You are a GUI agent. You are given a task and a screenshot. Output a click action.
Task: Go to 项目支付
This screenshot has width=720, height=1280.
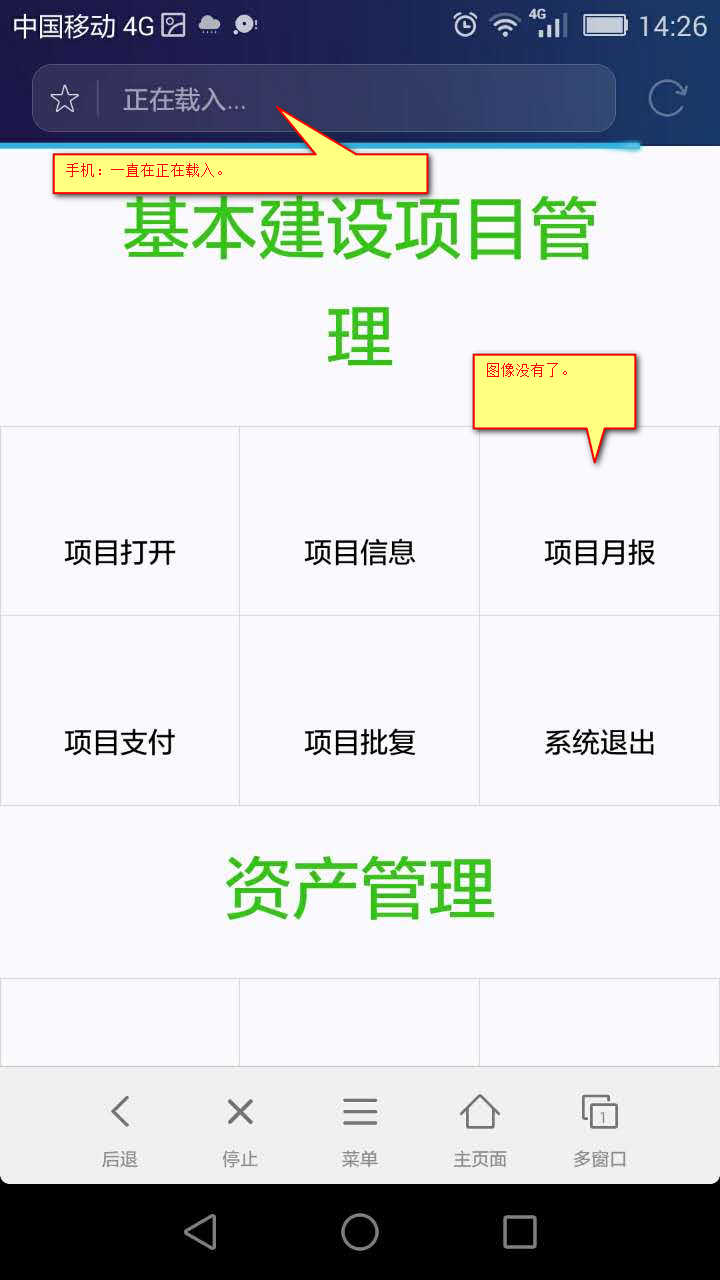120,711
